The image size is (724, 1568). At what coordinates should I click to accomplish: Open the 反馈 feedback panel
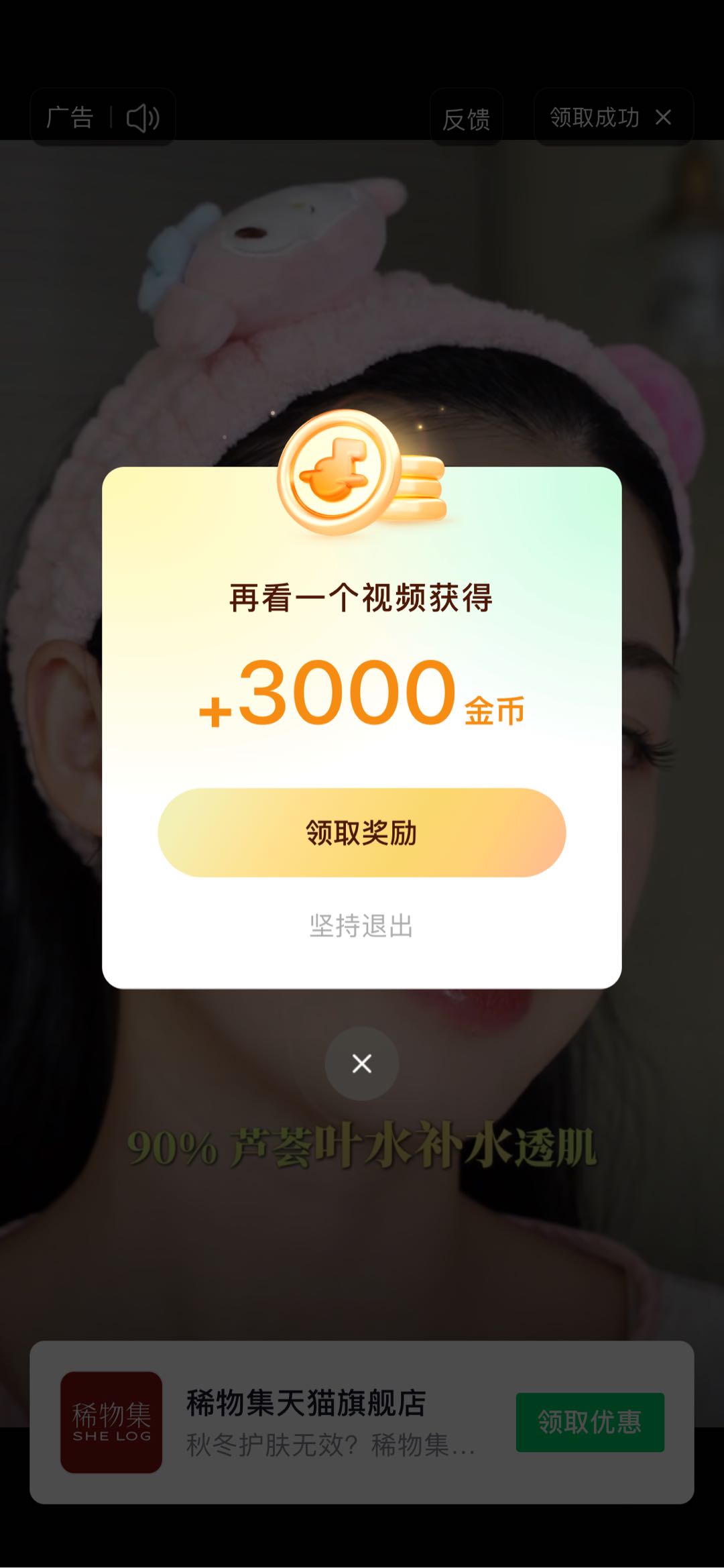467,117
